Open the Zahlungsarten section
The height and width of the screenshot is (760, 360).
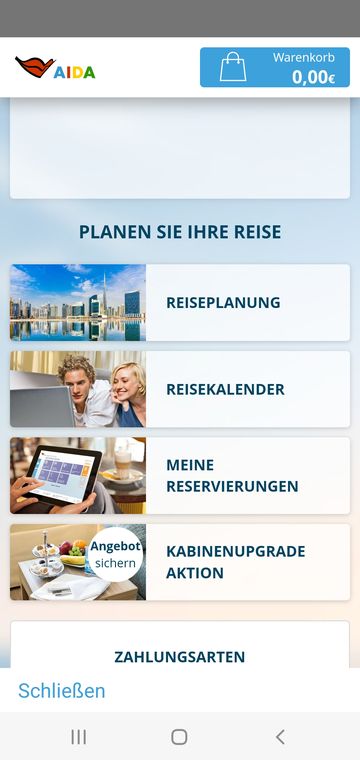(180, 645)
